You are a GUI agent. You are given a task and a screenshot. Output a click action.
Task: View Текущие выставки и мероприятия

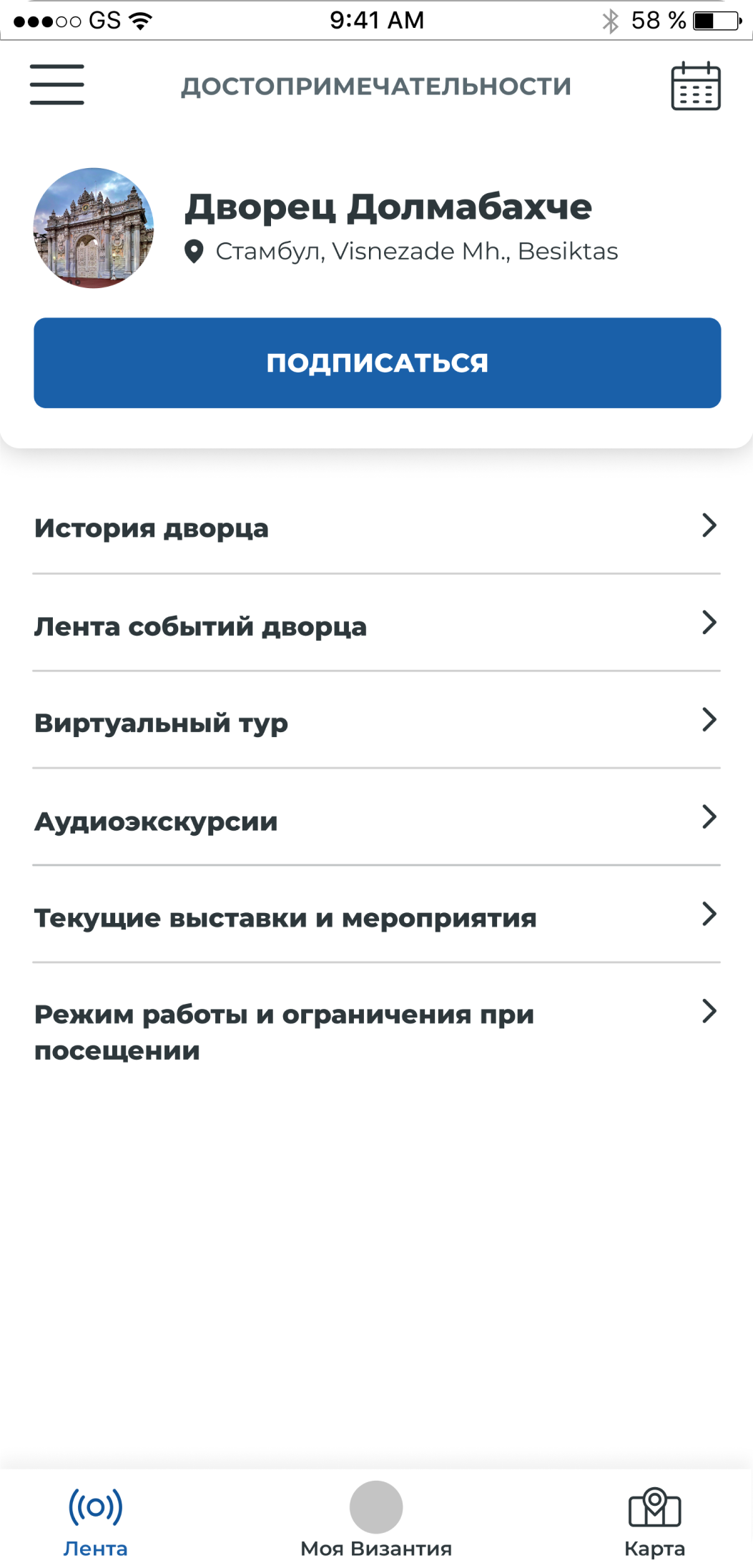[376, 917]
